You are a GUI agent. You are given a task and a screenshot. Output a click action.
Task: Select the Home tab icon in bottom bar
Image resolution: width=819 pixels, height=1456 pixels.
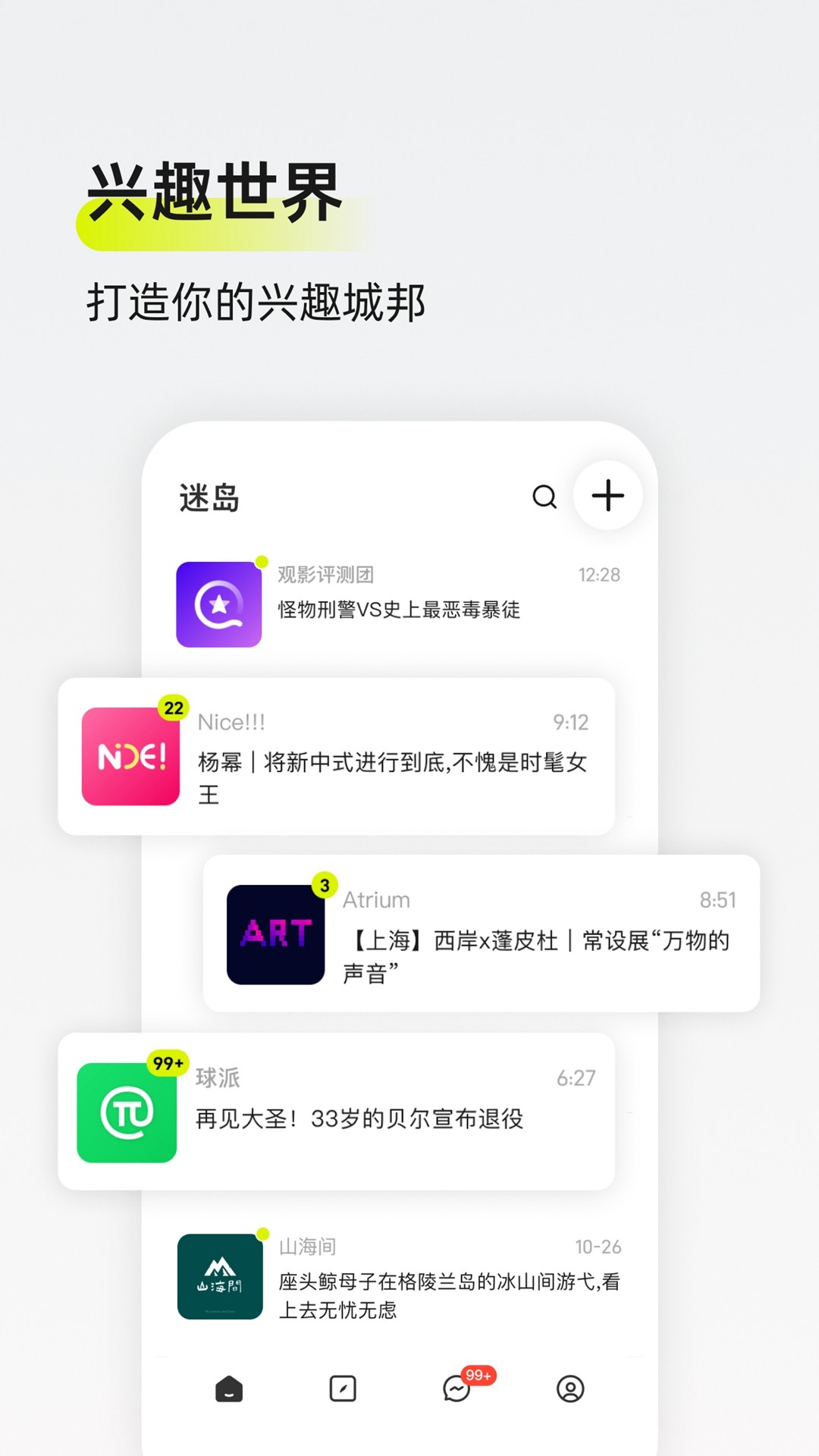click(x=228, y=1389)
